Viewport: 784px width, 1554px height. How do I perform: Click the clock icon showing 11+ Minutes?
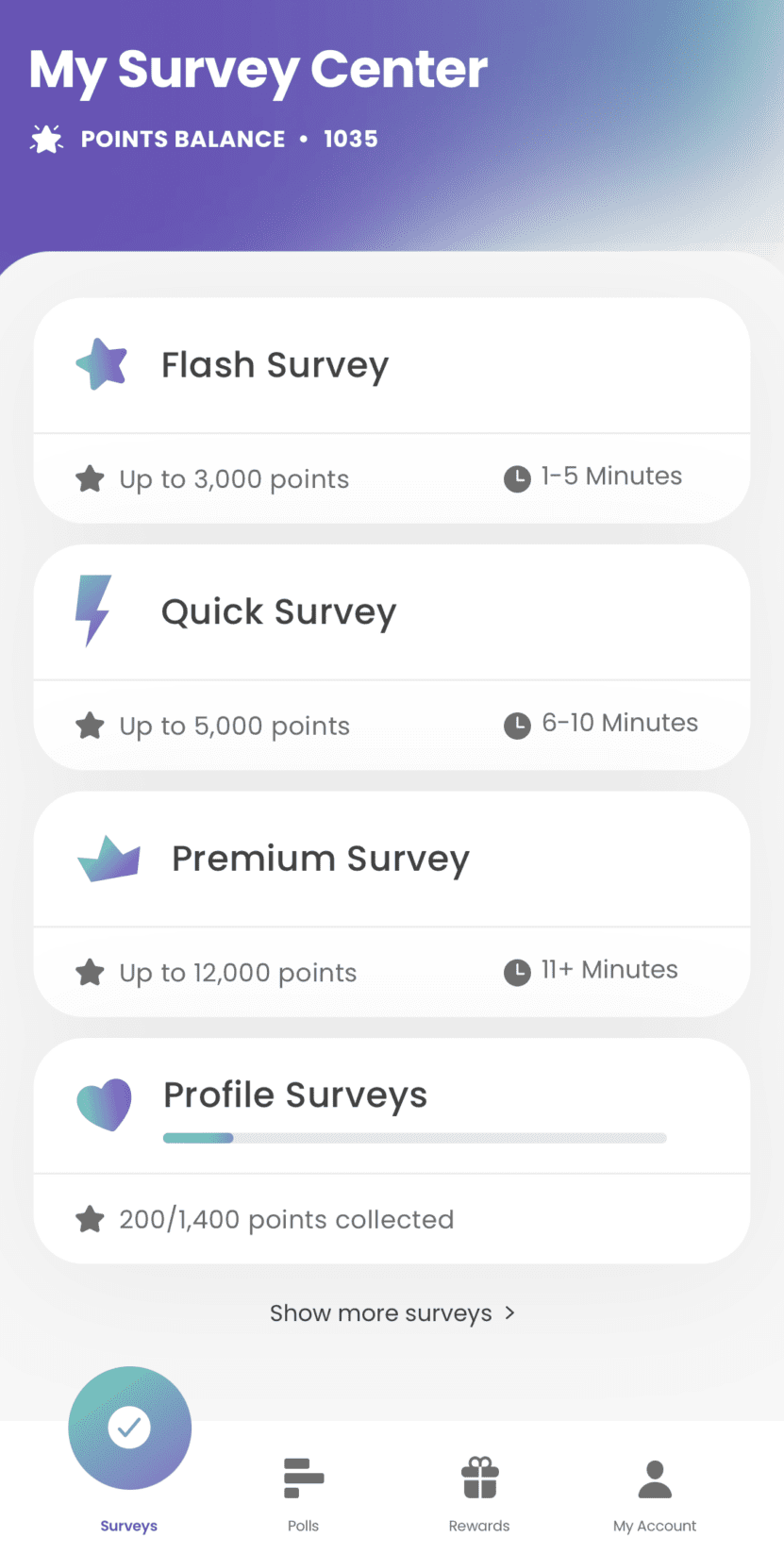coord(517,972)
